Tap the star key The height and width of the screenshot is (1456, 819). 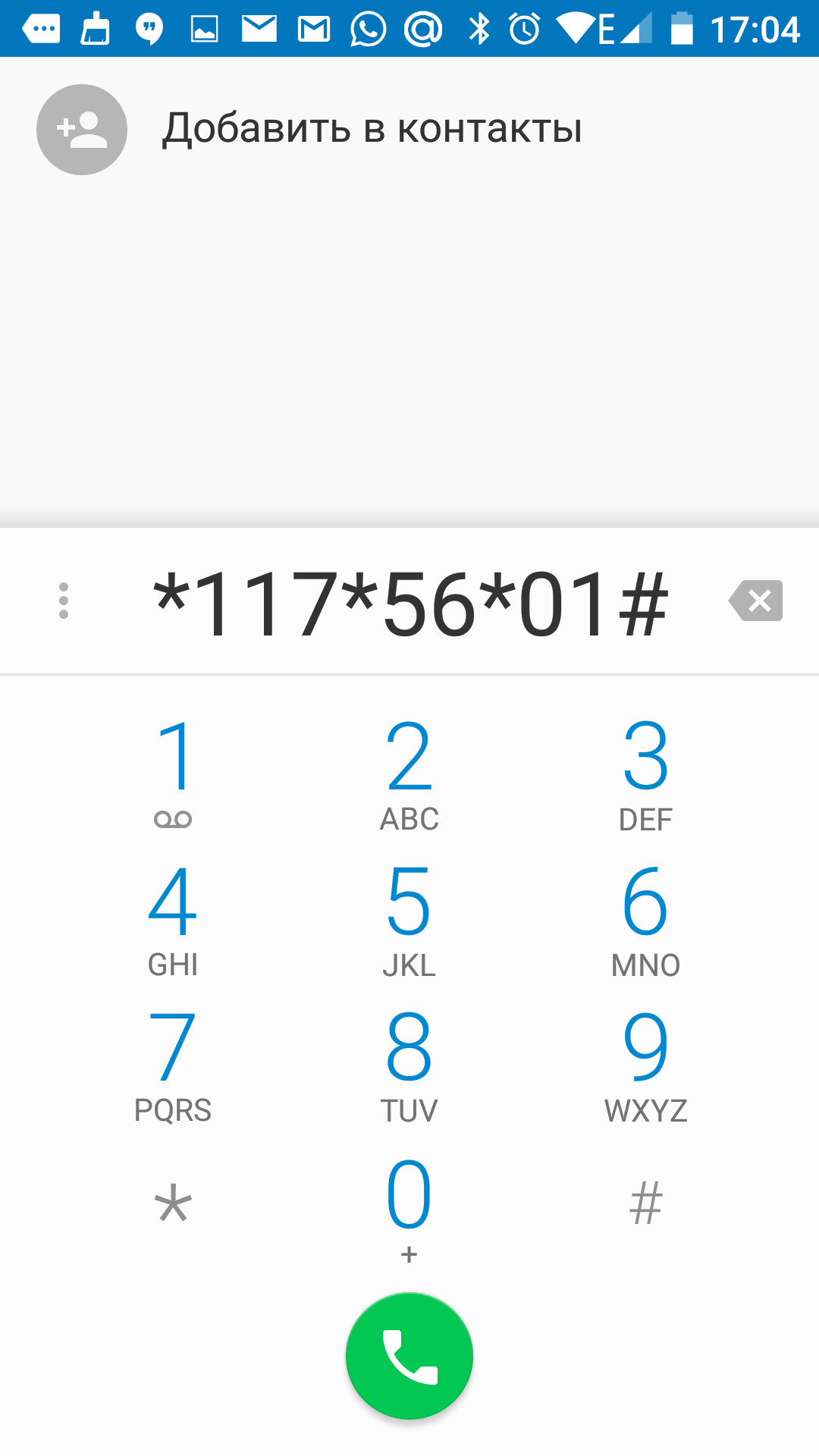pyautogui.click(x=173, y=1206)
